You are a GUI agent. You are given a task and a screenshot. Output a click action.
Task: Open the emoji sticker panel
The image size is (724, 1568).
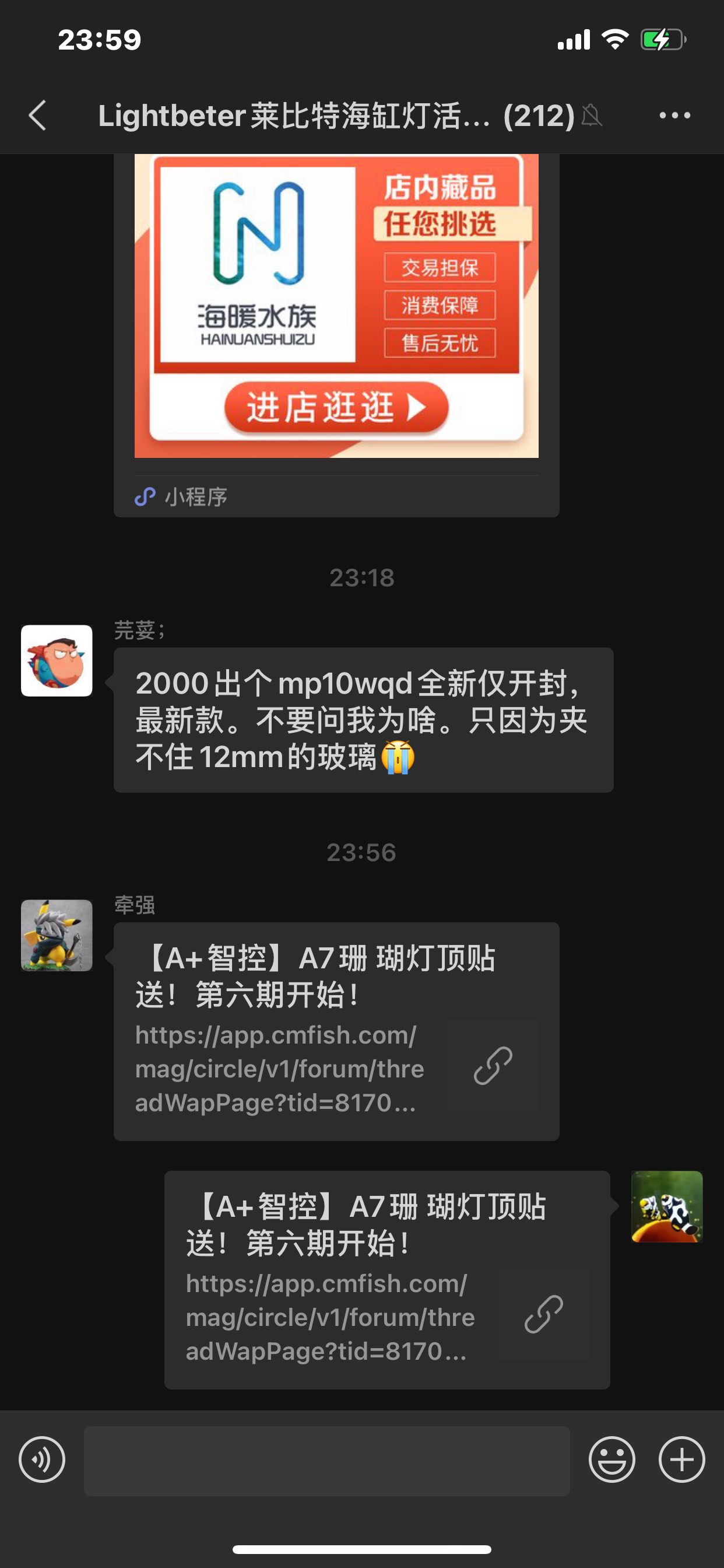pos(611,1459)
